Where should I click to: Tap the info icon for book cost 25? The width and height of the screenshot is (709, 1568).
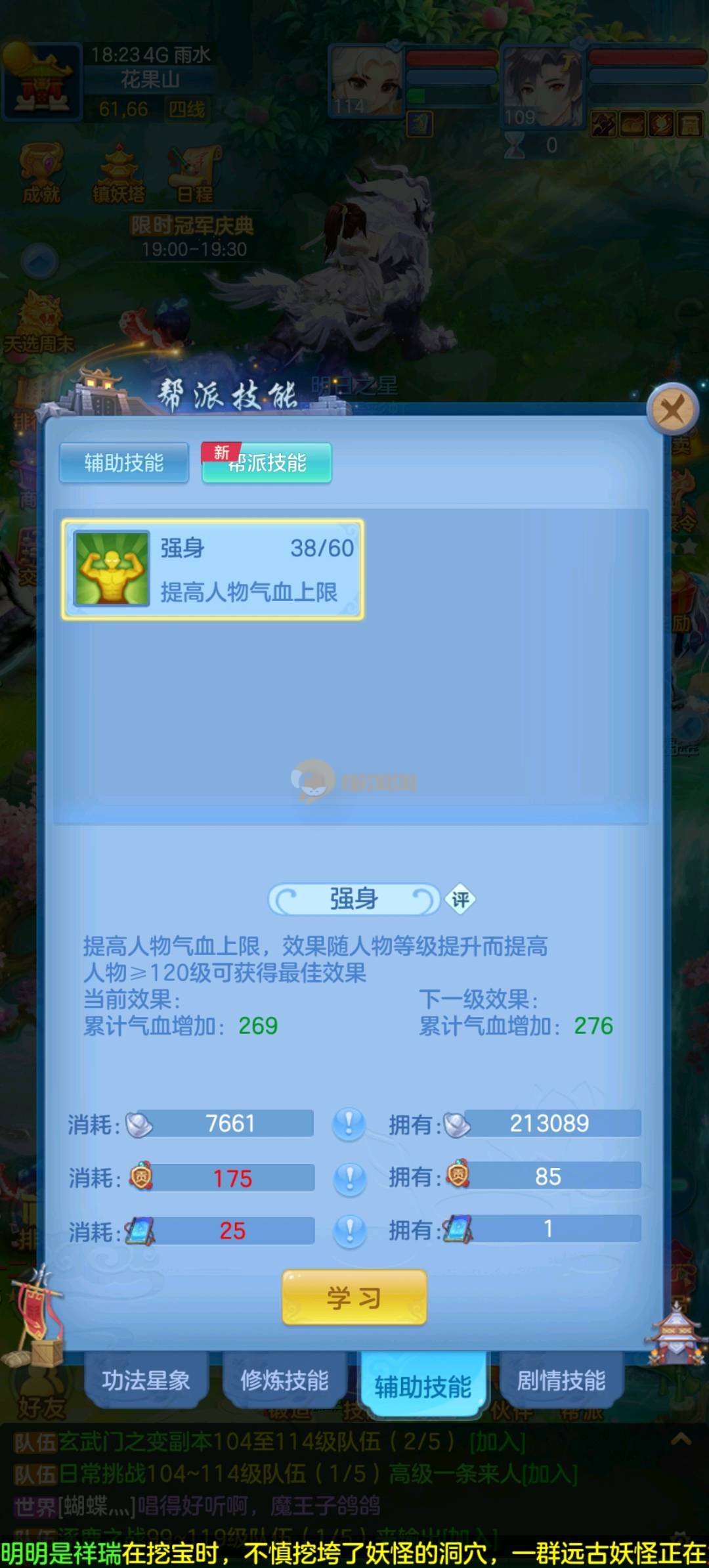pos(349,1230)
